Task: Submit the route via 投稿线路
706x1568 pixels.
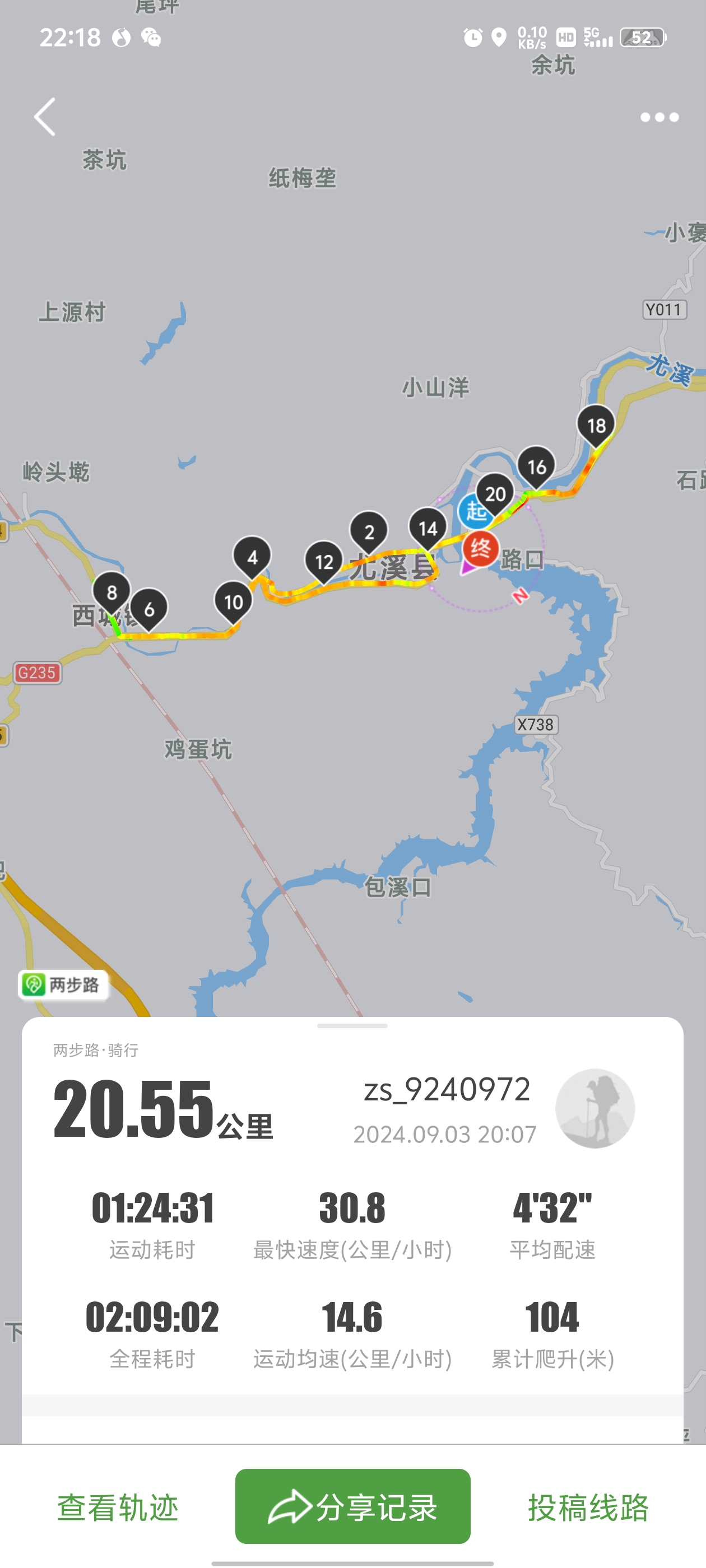Action: tap(588, 1507)
